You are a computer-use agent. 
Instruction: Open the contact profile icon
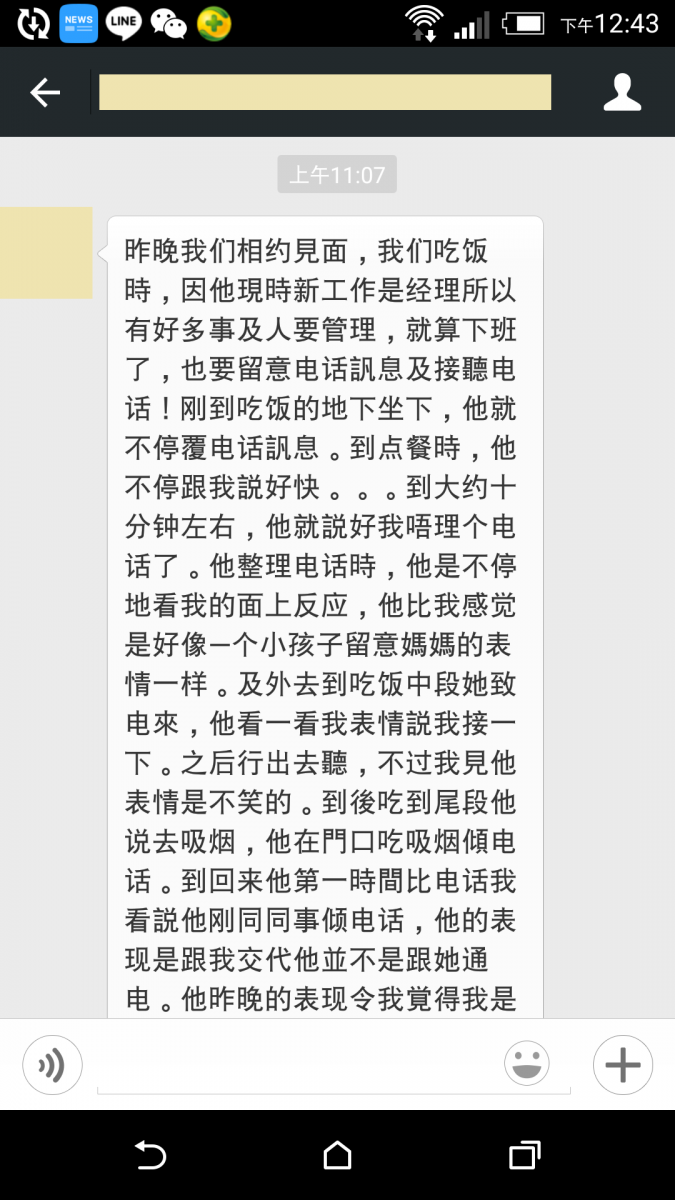[622, 92]
